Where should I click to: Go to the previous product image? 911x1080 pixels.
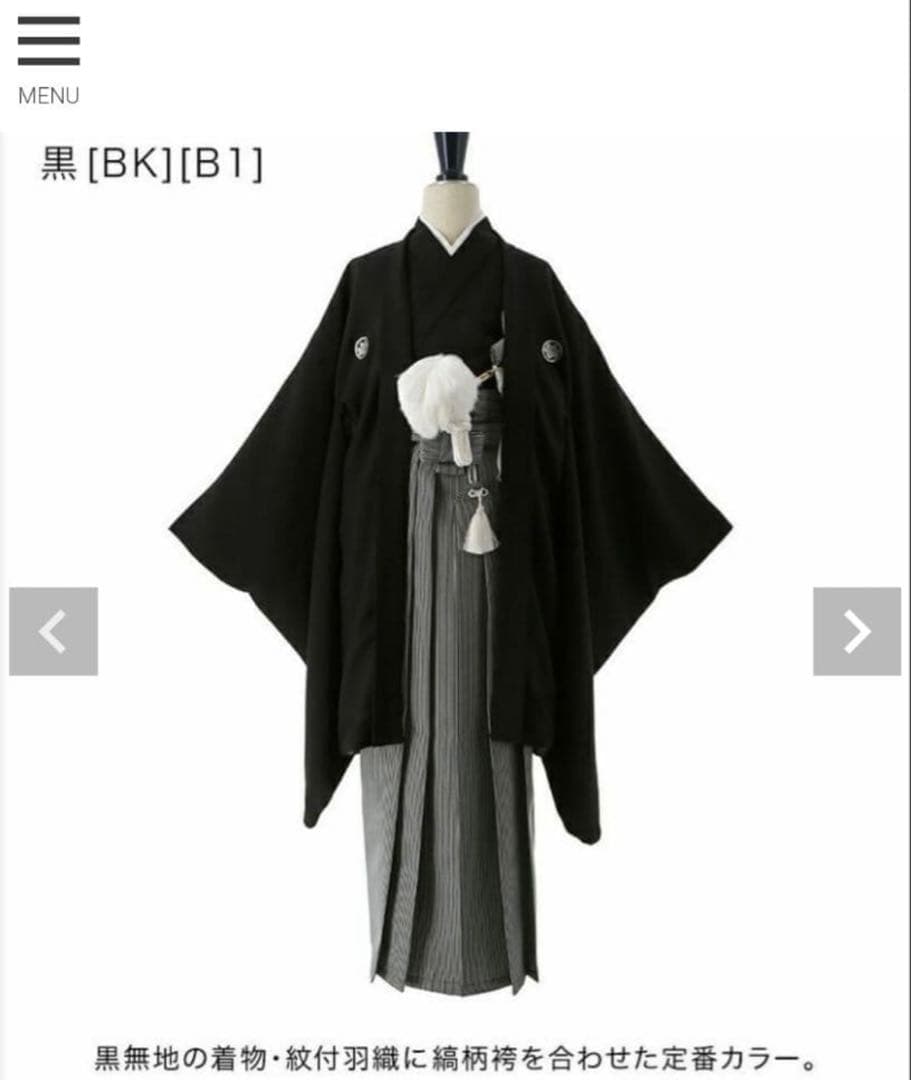point(54,631)
